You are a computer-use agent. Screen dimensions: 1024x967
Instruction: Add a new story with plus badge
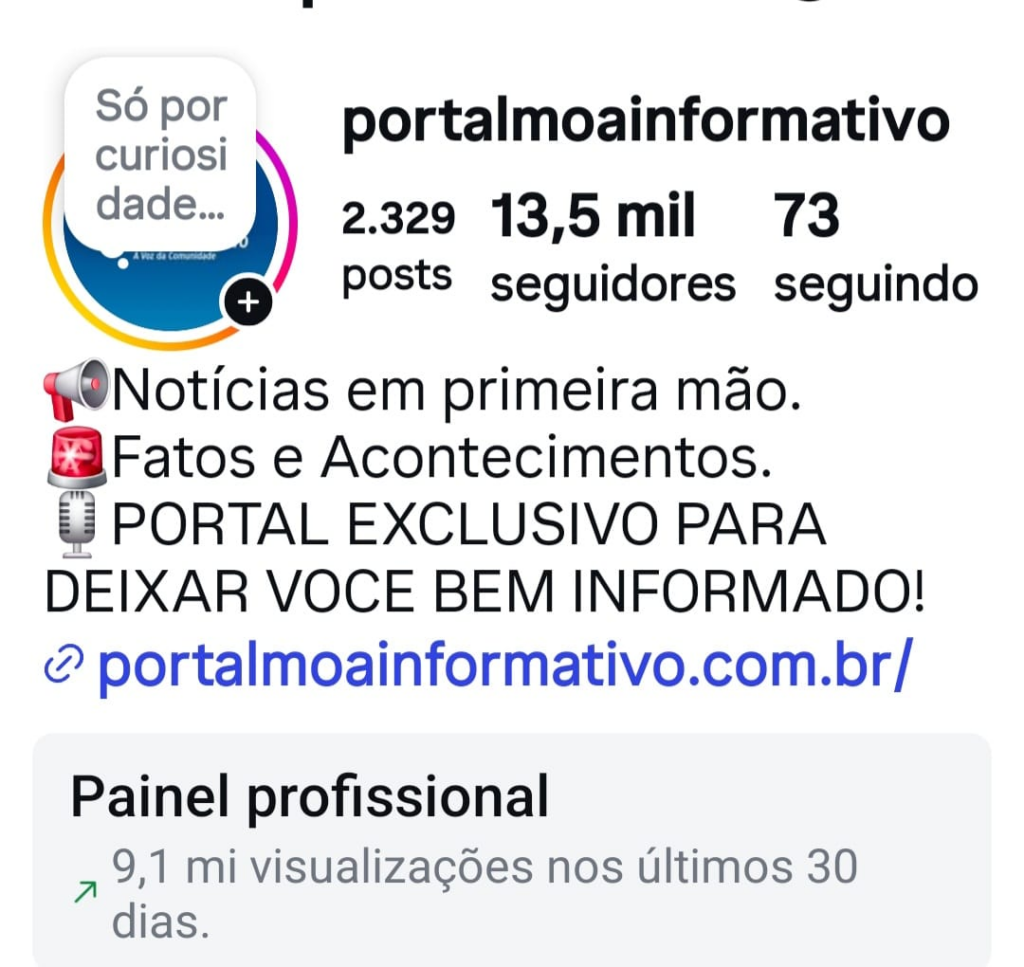coord(250,304)
